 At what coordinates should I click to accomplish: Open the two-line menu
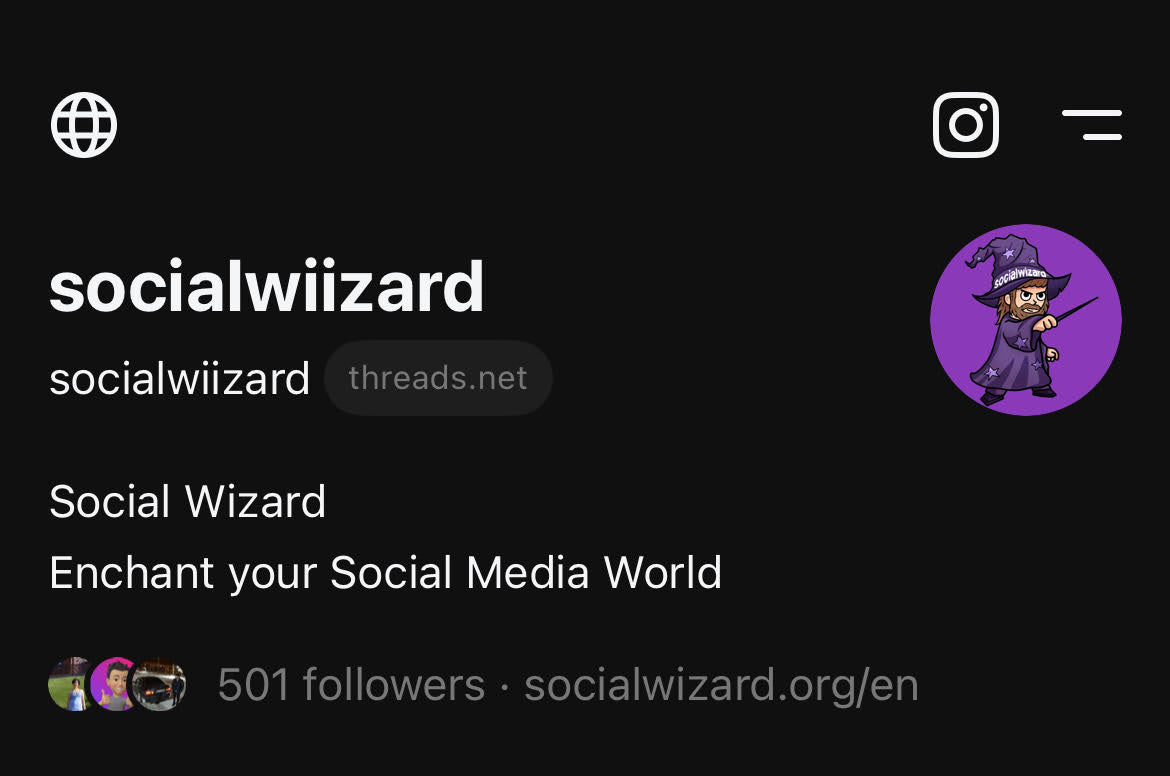[x=1091, y=125]
